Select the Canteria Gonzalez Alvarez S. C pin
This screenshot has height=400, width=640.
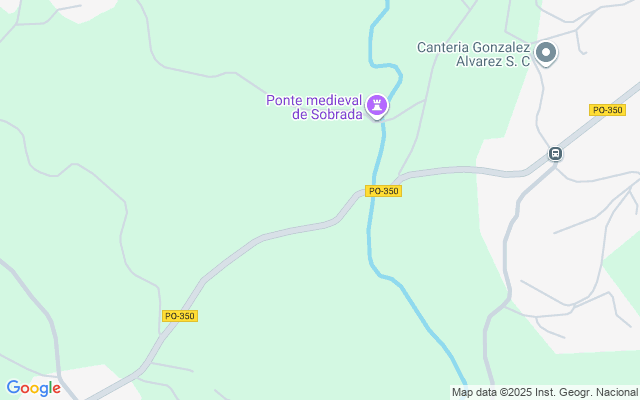point(546,54)
